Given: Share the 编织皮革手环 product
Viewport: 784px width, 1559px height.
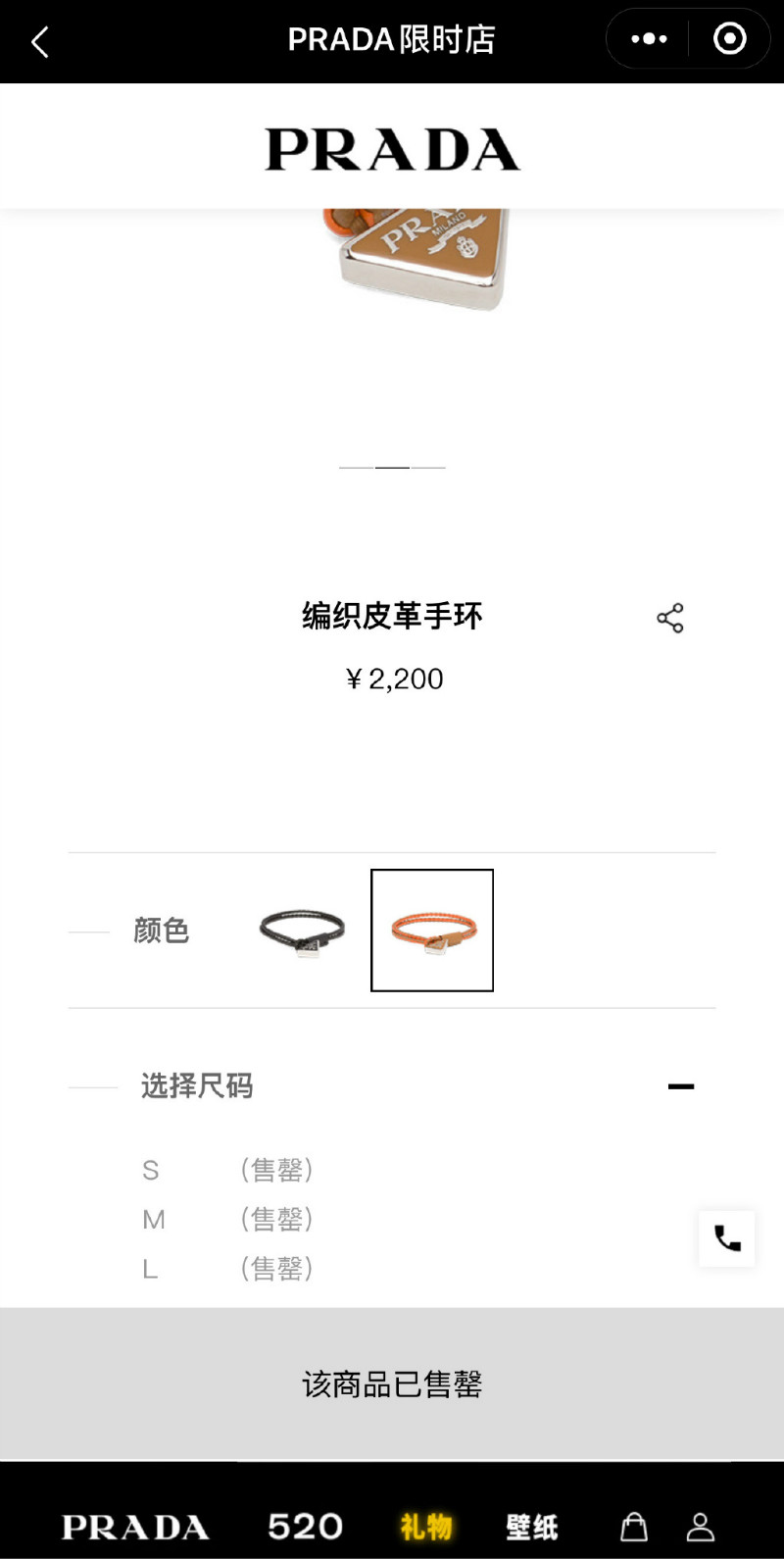Looking at the screenshot, I should (x=670, y=618).
